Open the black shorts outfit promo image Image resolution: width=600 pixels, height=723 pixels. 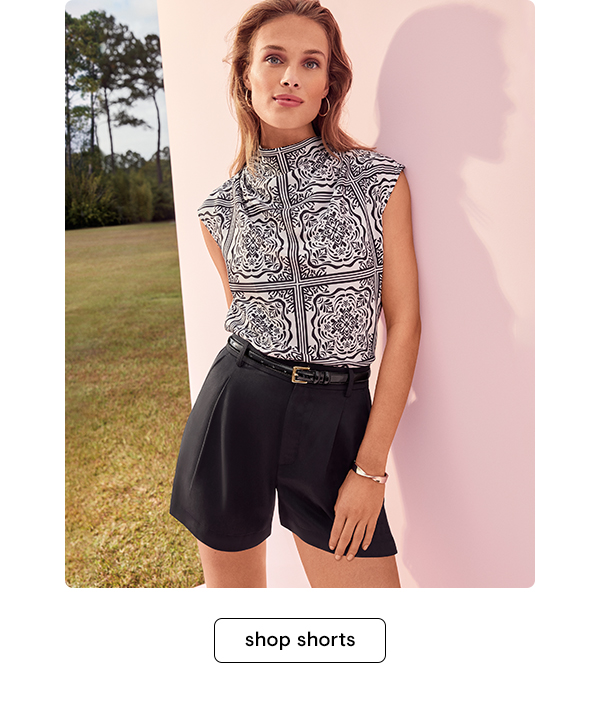pyautogui.click(x=300, y=294)
